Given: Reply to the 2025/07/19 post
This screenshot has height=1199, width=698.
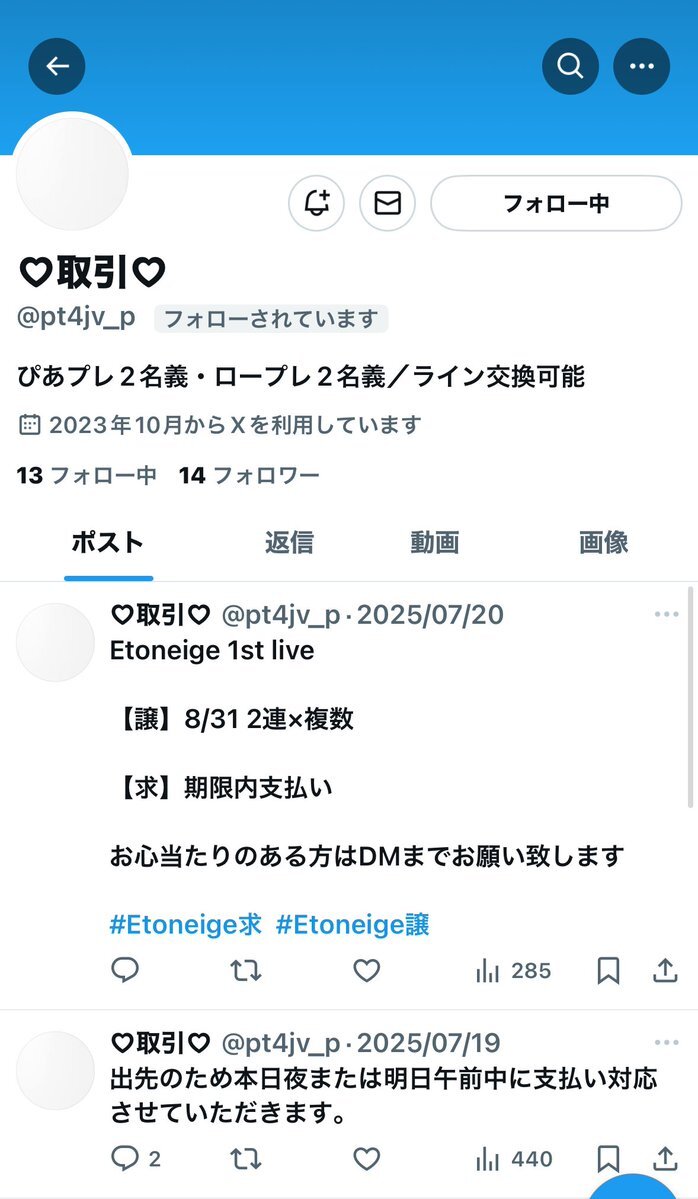Looking at the screenshot, I should point(125,1159).
